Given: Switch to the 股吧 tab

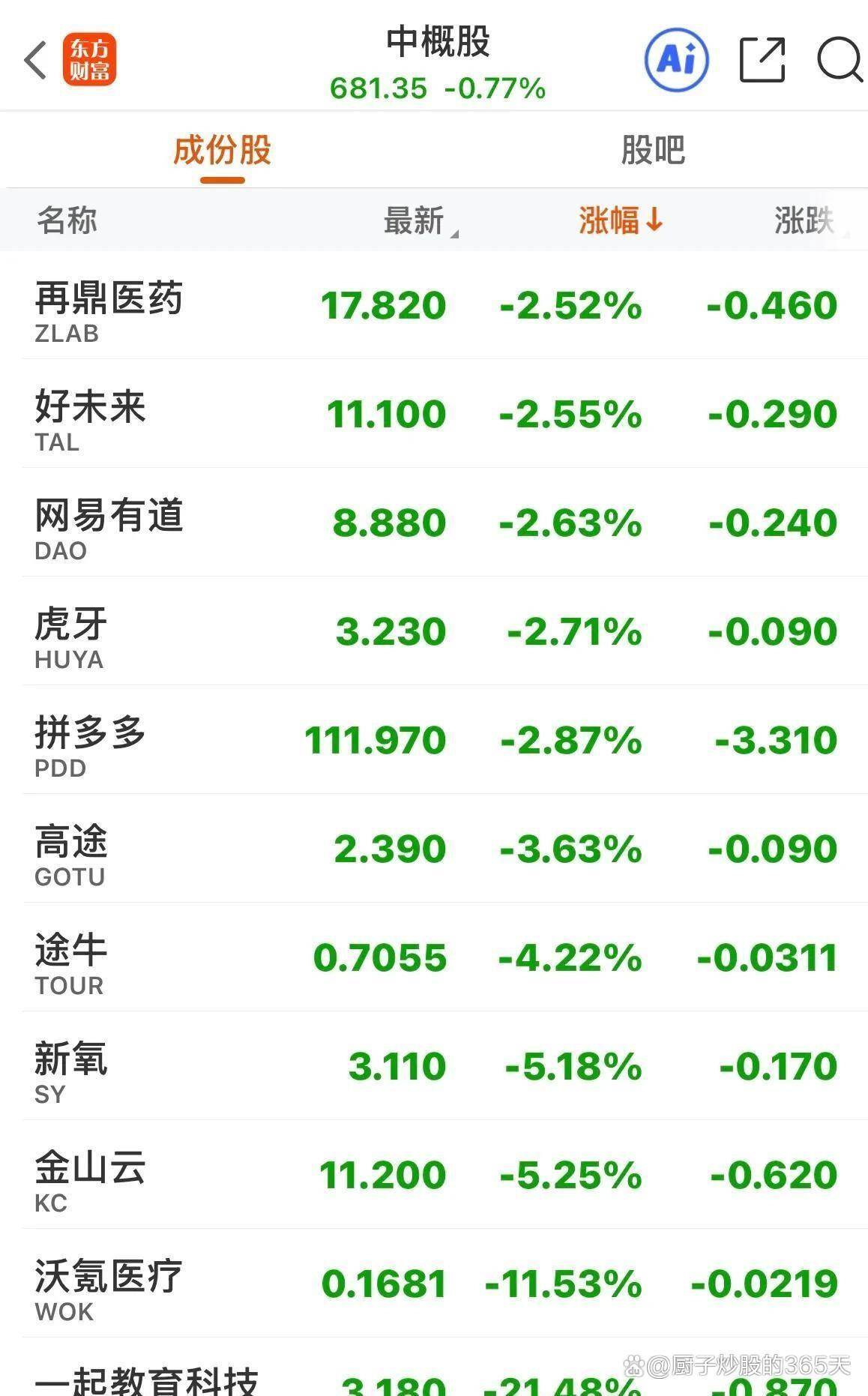Looking at the screenshot, I should [x=652, y=151].
